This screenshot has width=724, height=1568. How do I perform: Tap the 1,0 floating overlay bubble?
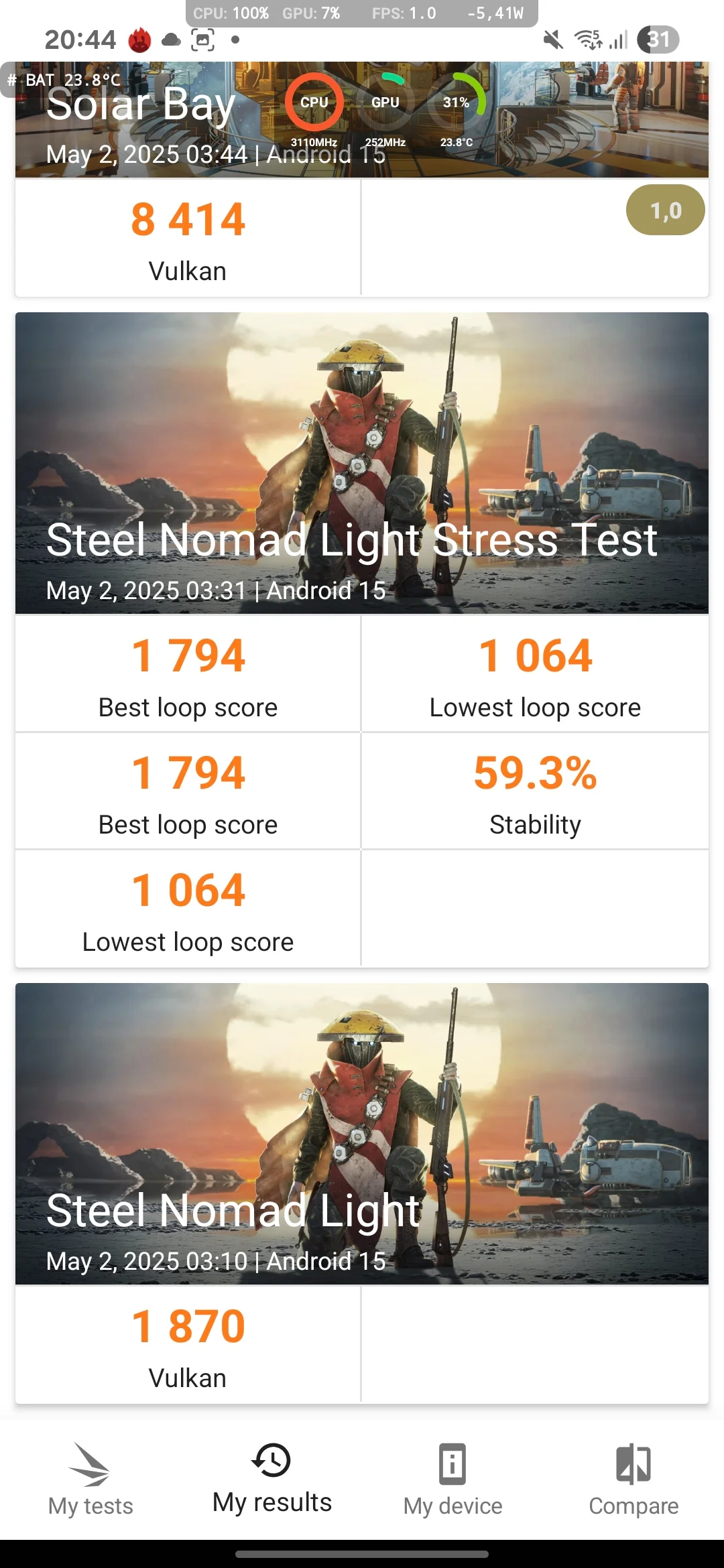(x=665, y=210)
